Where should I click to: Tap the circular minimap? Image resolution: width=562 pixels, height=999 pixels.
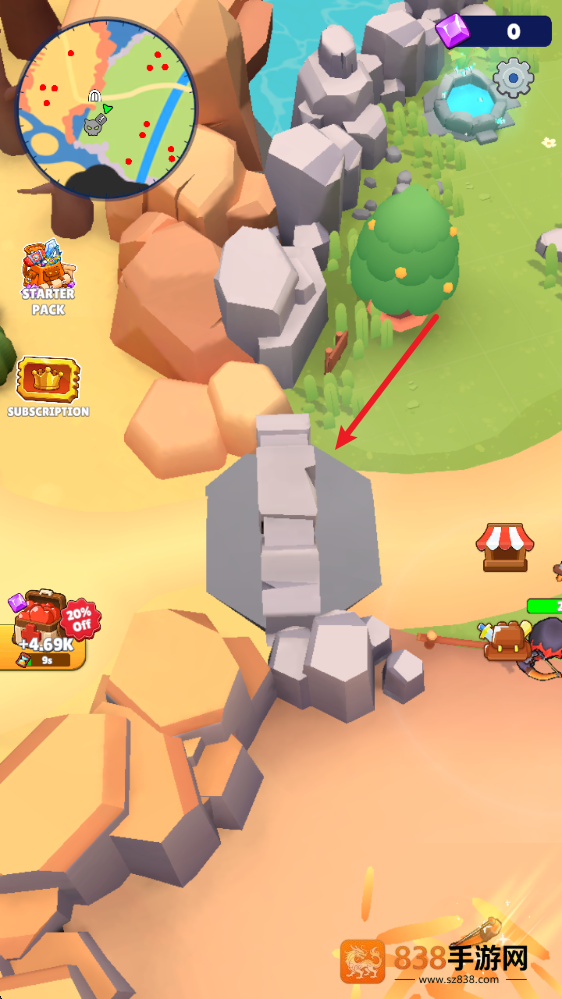click(x=106, y=108)
